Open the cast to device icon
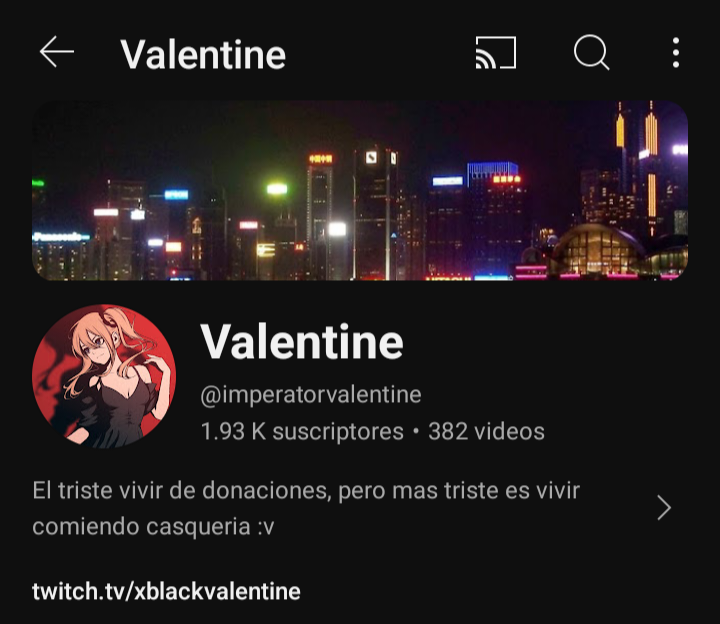Image resolution: width=720 pixels, height=624 pixels. coord(495,53)
